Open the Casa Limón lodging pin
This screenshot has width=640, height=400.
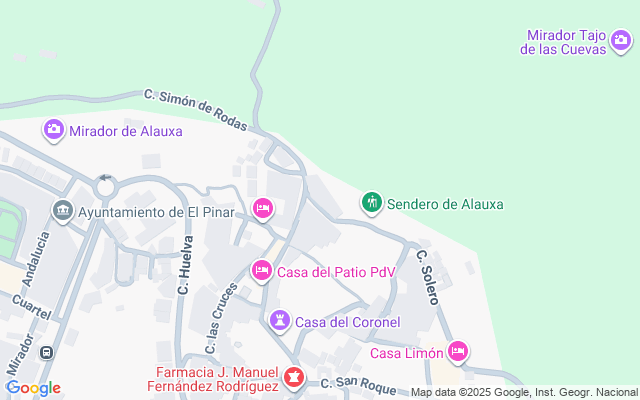tap(457, 351)
